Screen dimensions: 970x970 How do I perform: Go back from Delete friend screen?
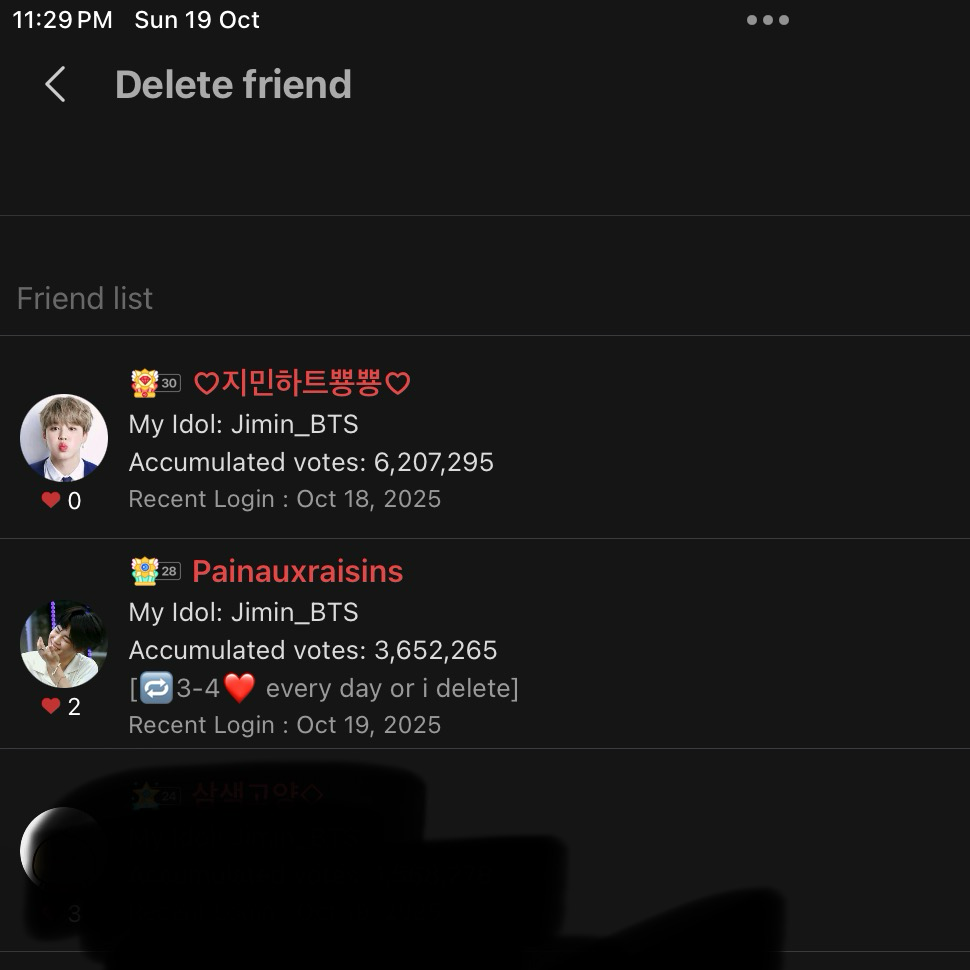coord(55,85)
